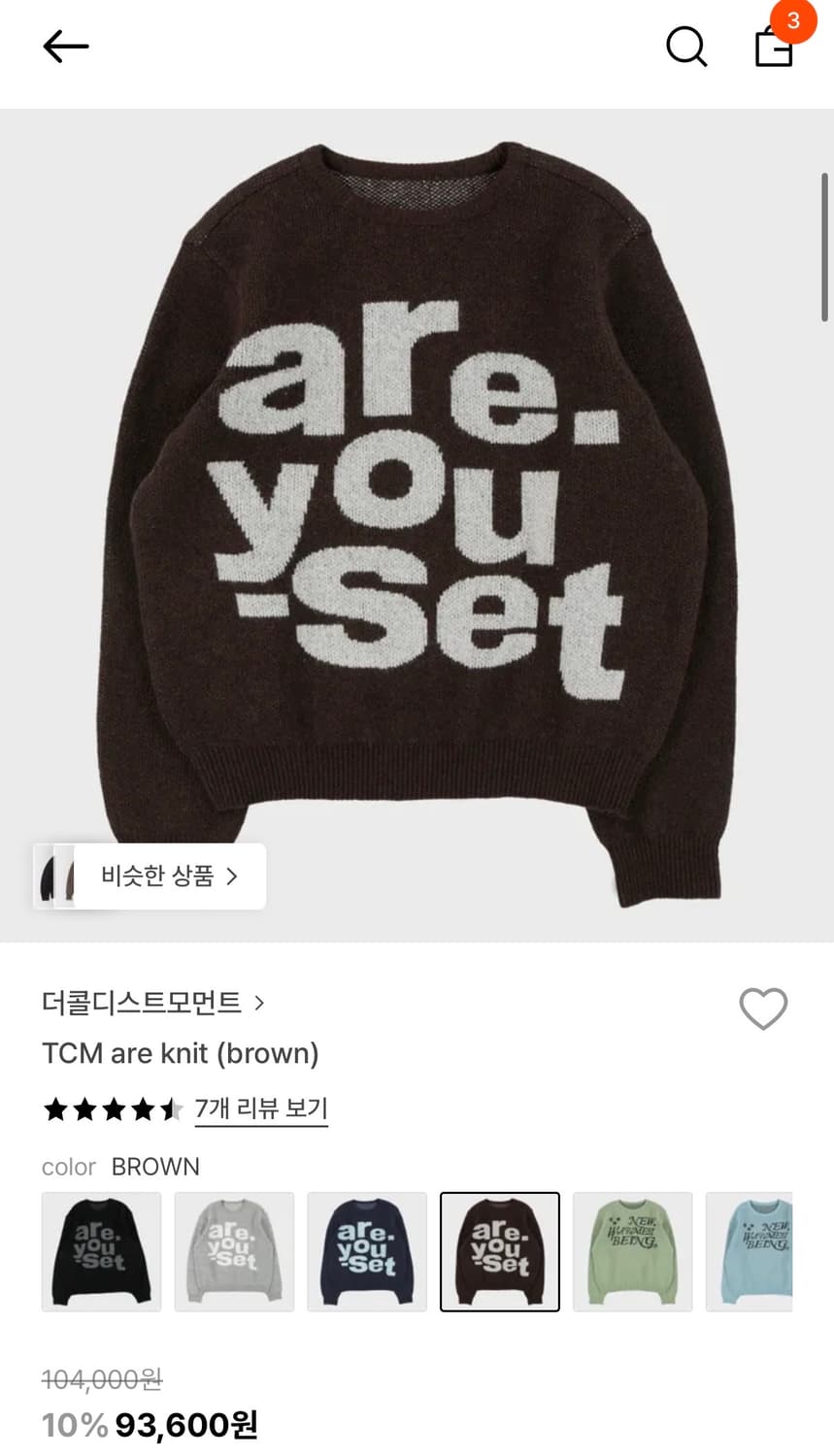Select the currently active BROWN thumbnail
Viewport: 834px width, 1456px height.
pos(500,1251)
